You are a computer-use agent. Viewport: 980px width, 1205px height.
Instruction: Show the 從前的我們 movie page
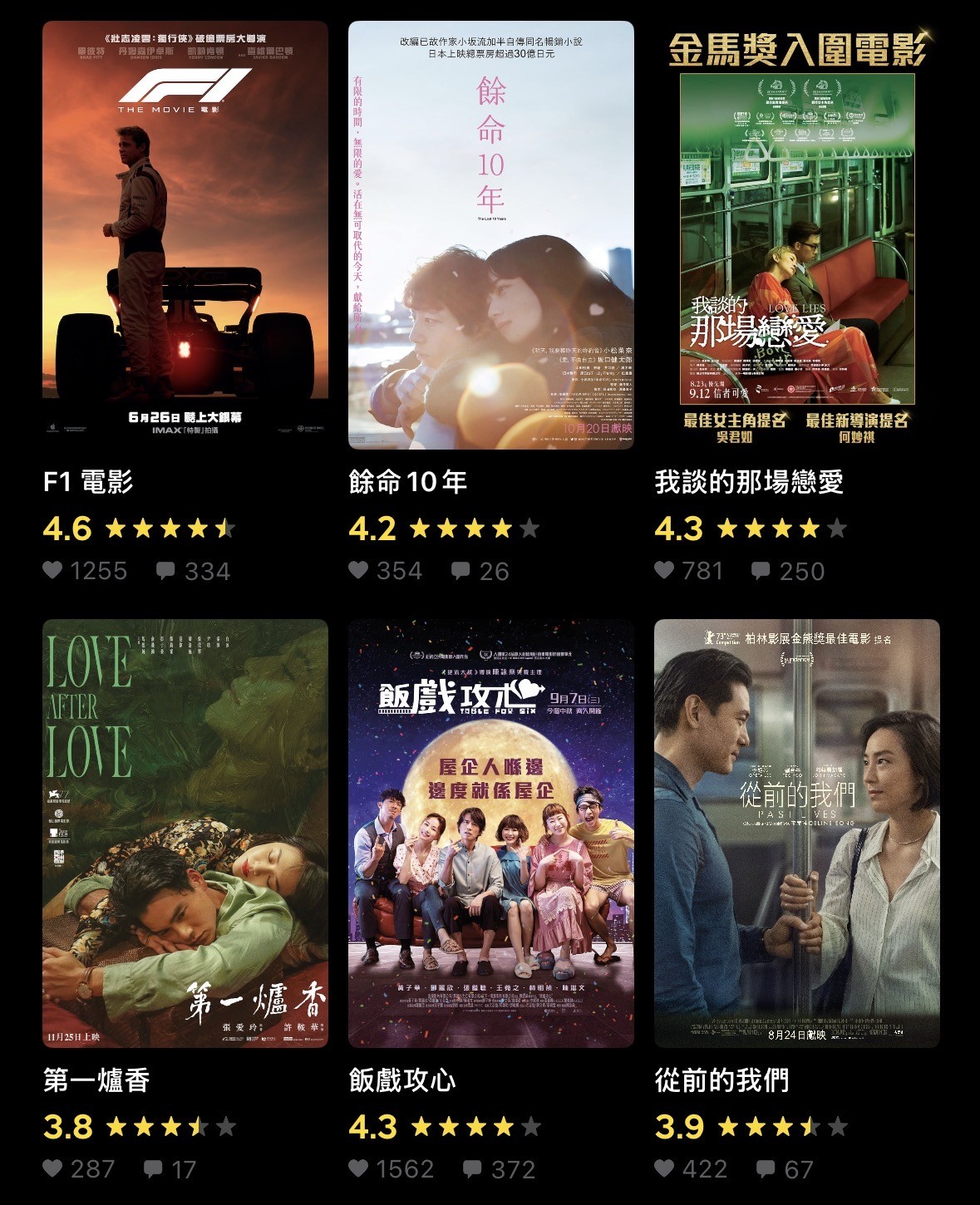point(796,833)
